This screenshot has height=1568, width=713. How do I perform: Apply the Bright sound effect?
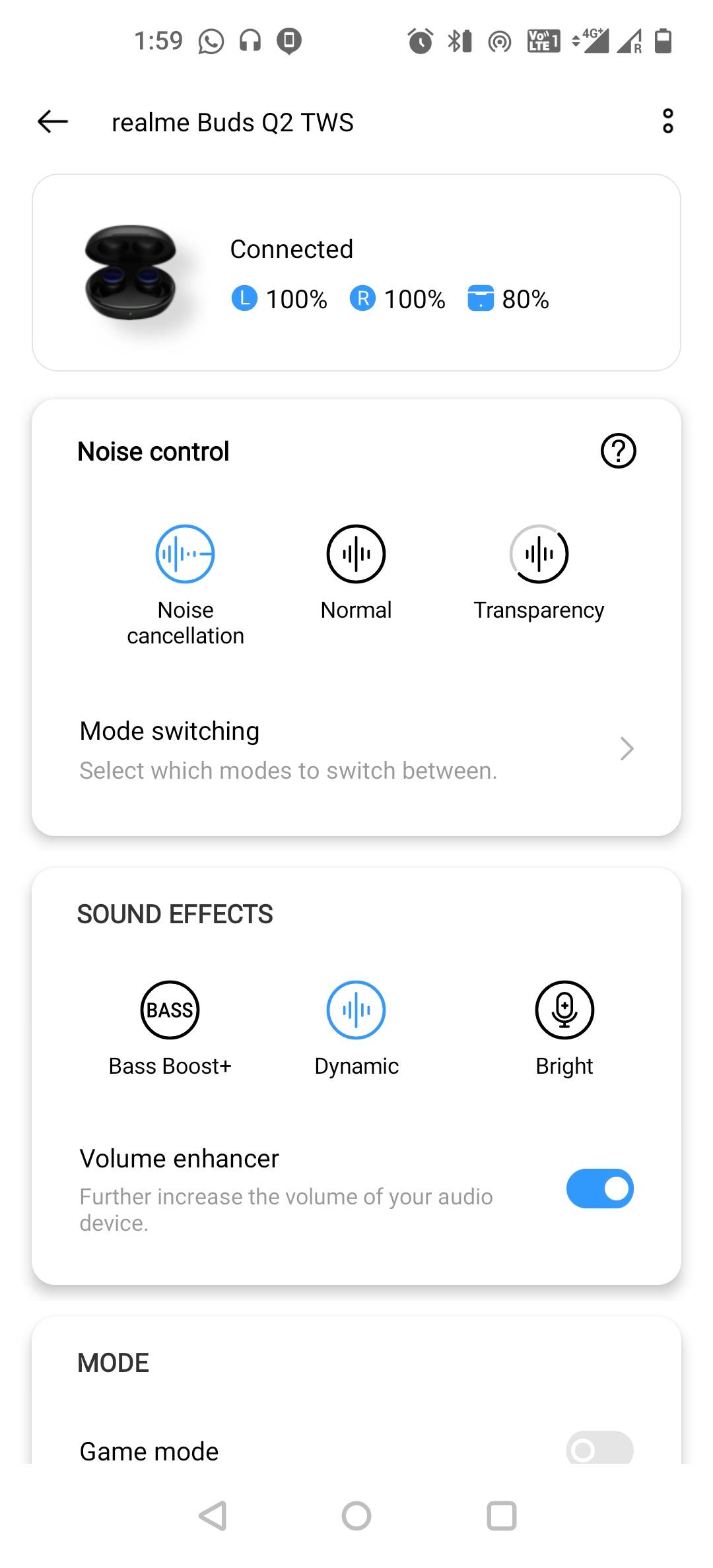pos(564,1010)
